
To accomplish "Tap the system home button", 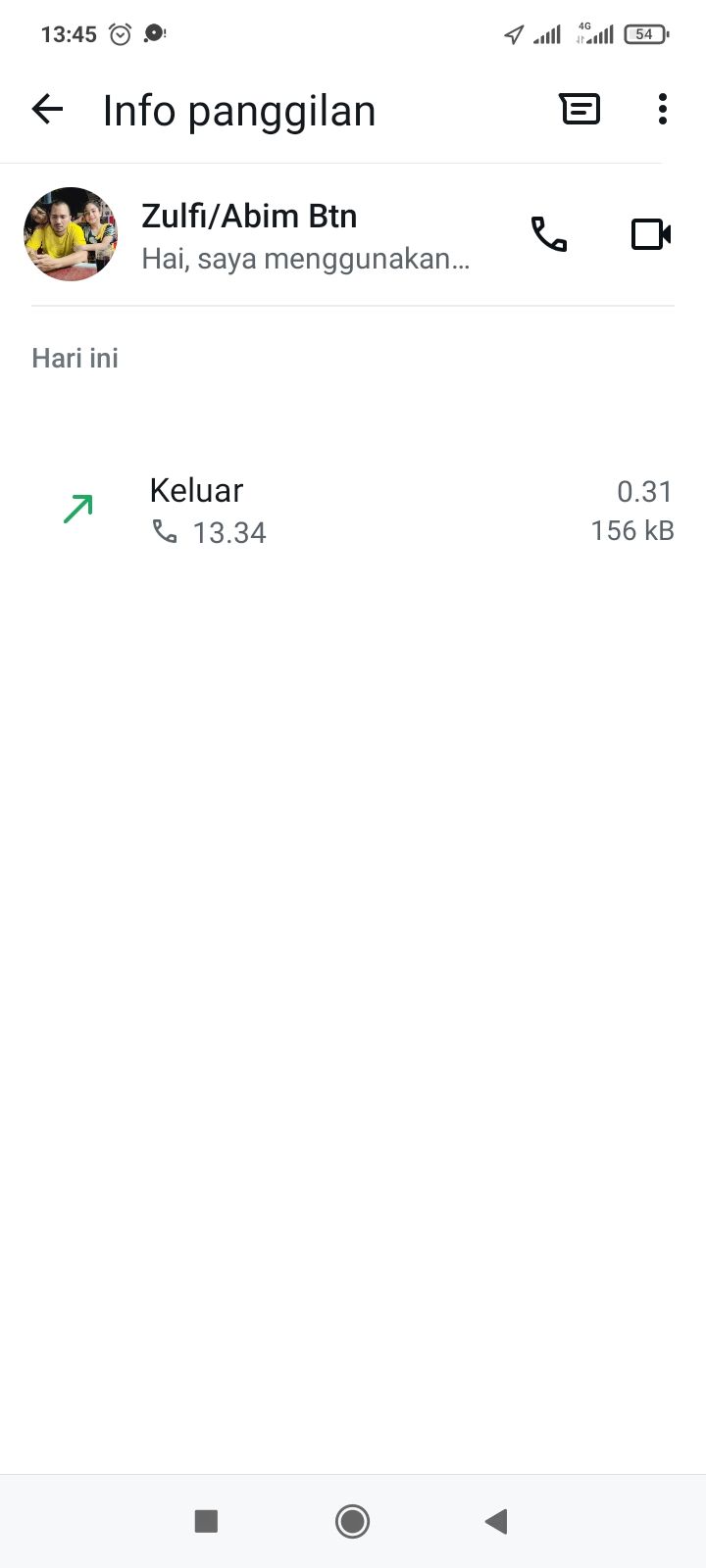I will 352,1521.
